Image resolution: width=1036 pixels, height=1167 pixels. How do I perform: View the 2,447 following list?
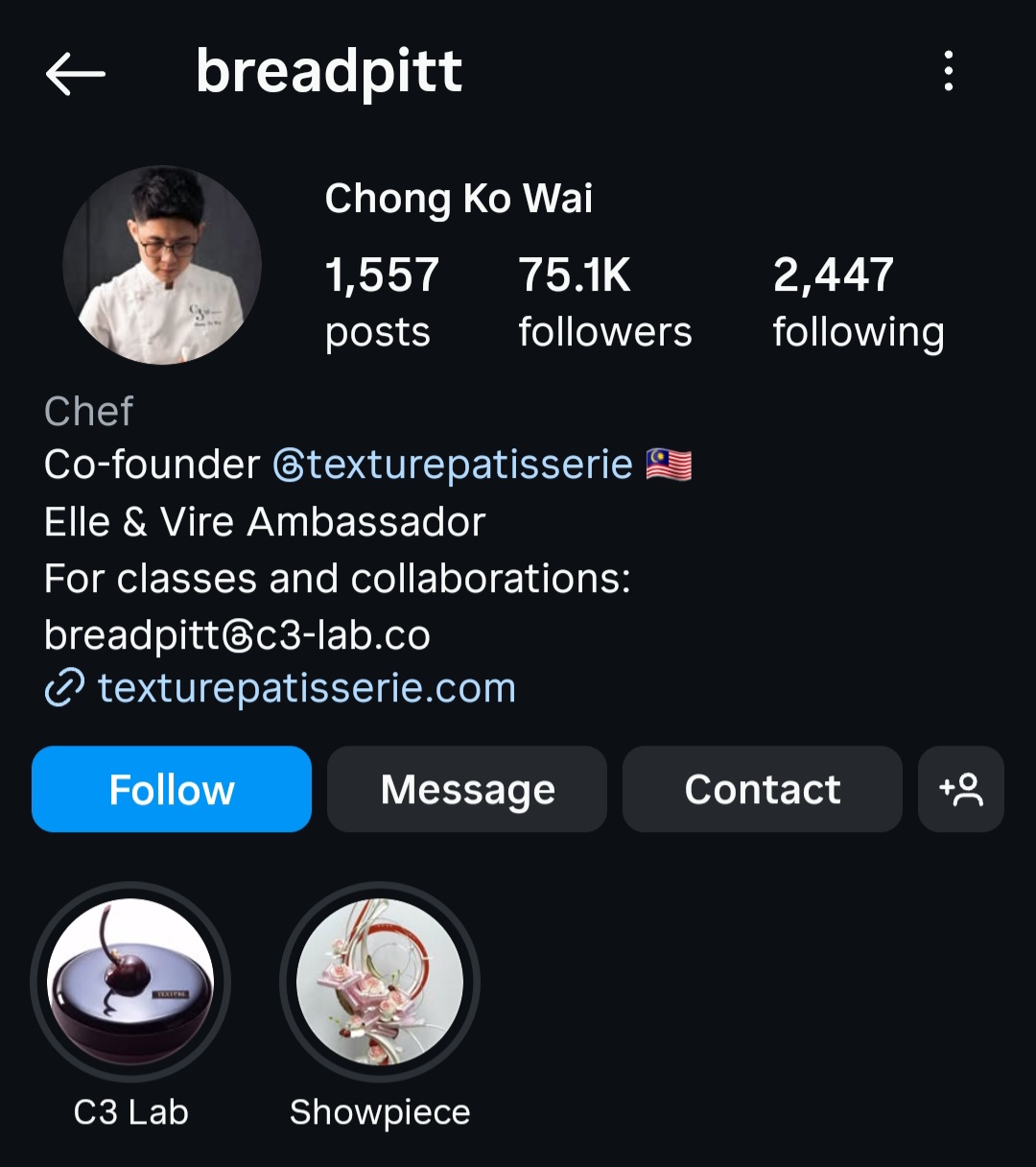pos(858,301)
